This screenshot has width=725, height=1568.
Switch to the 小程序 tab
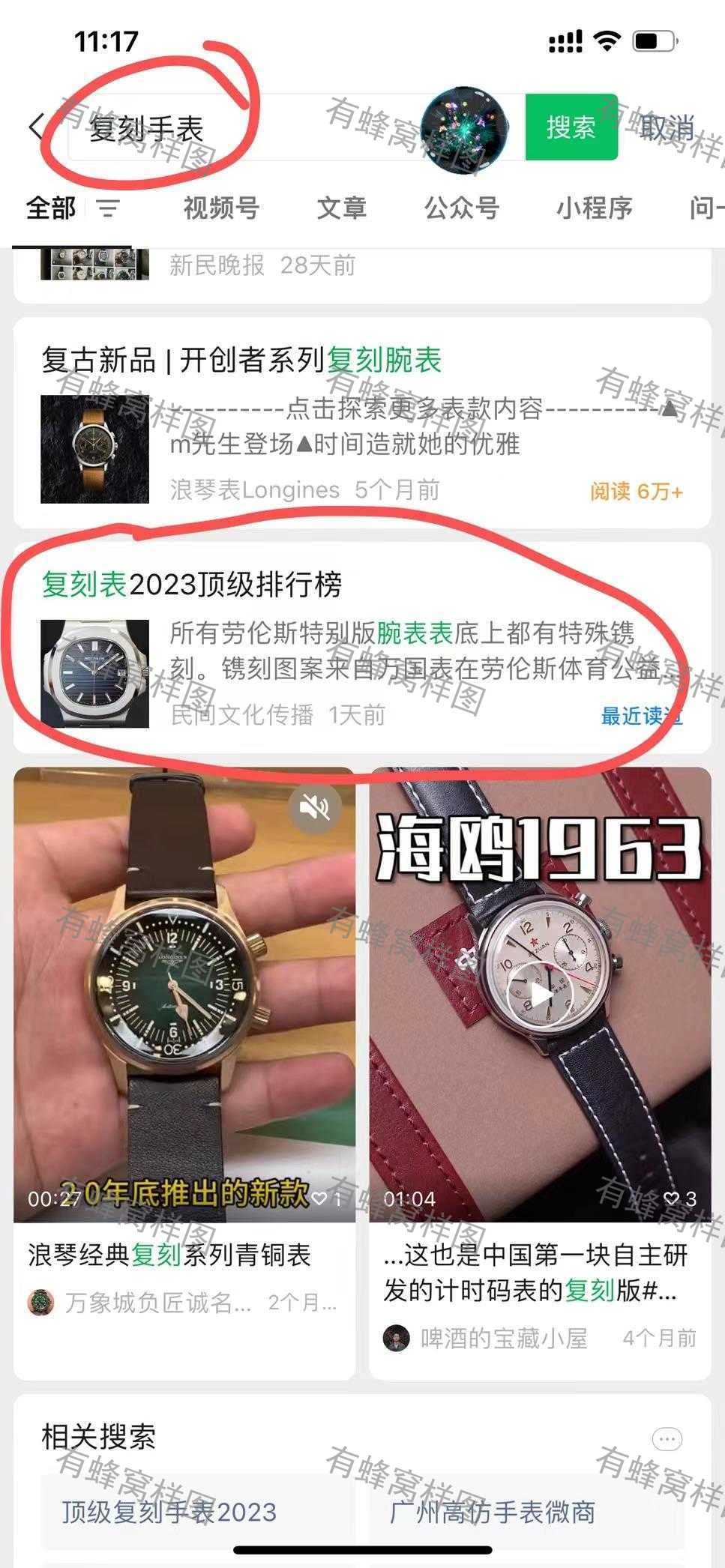(x=594, y=208)
